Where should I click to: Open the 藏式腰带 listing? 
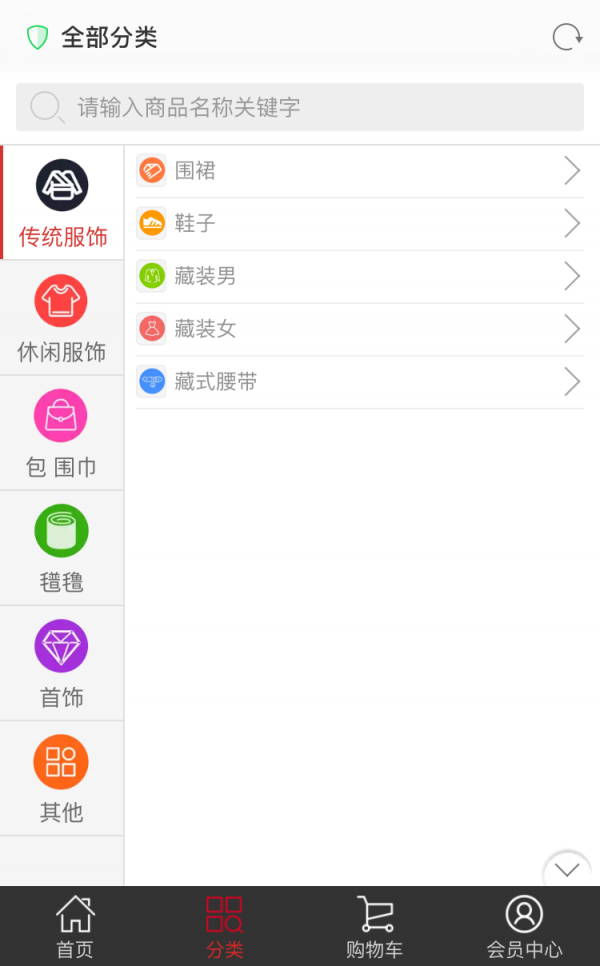(360, 381)
